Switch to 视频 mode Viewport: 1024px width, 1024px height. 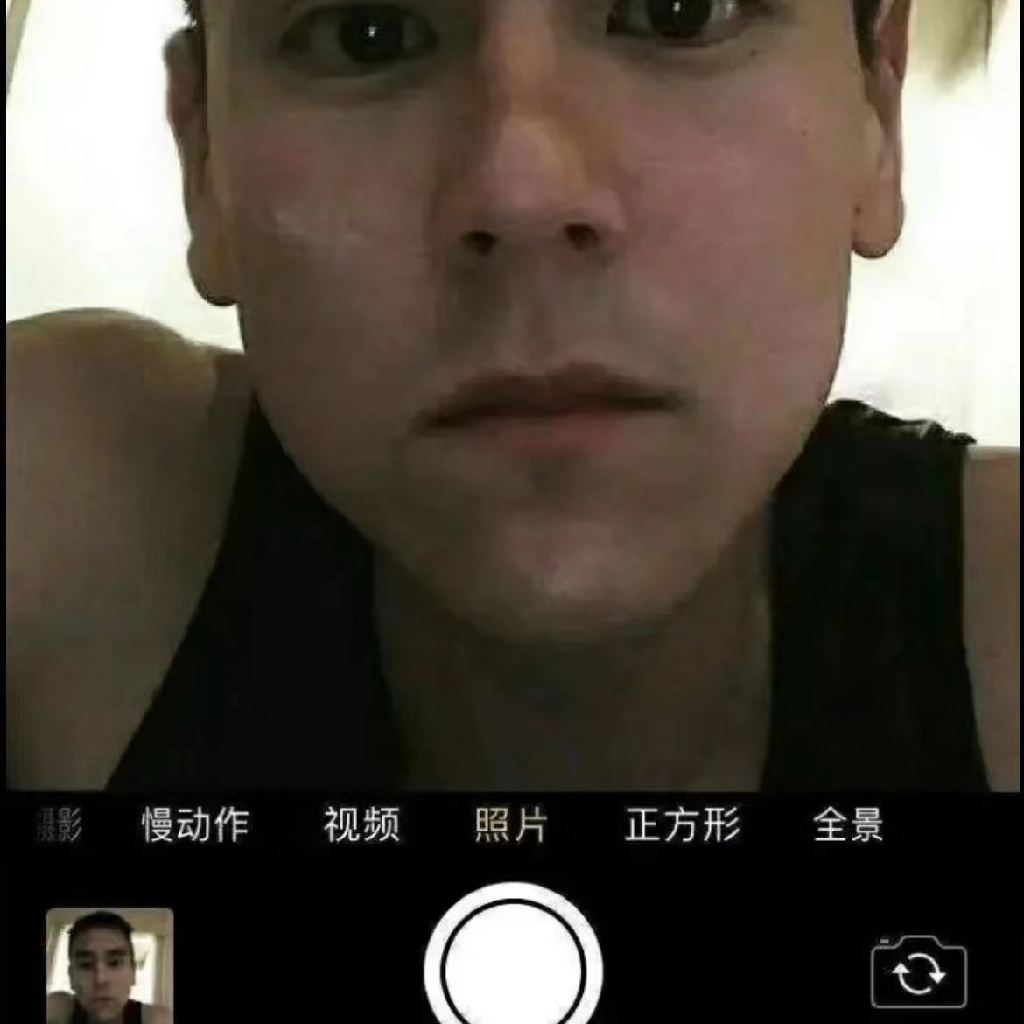click(361, 826)
